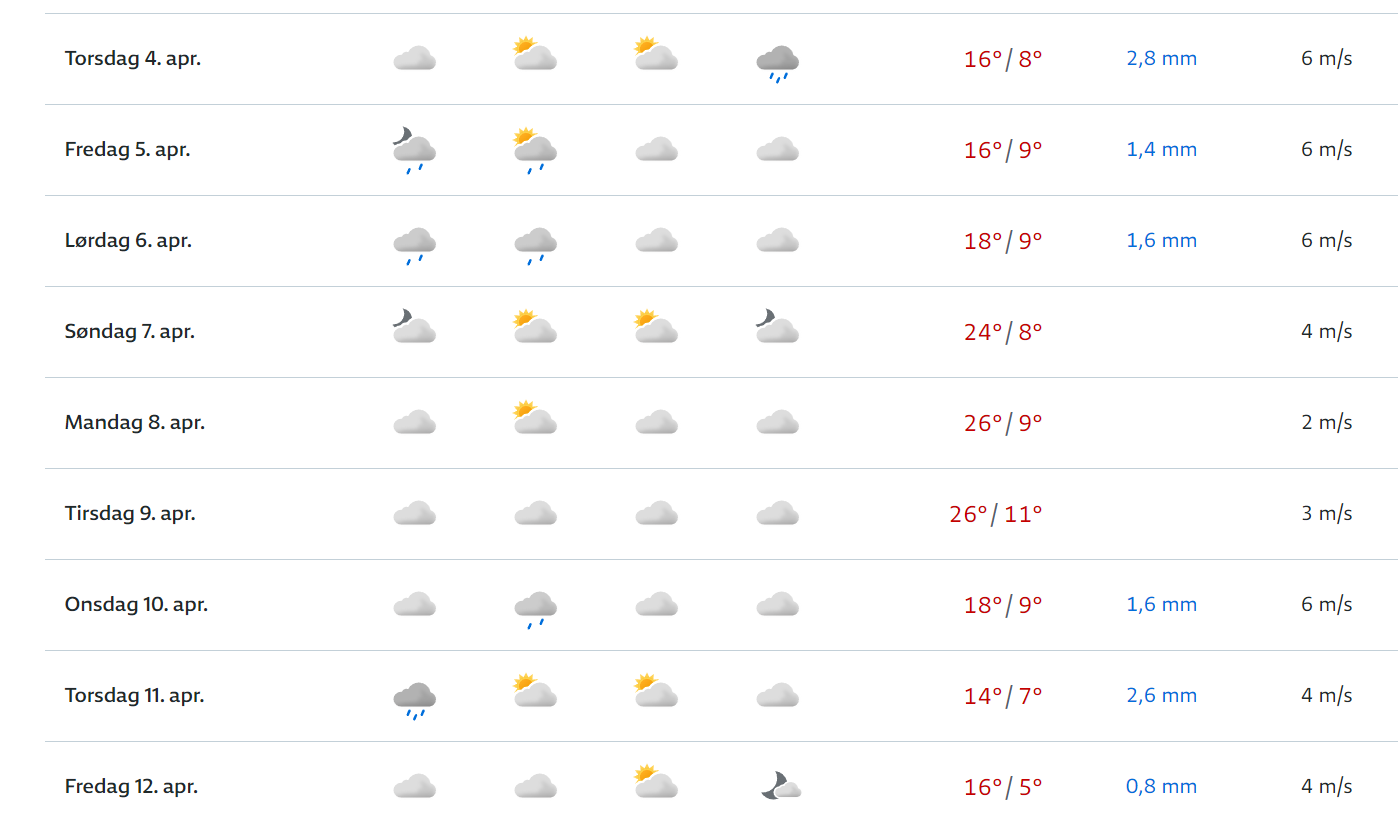Tap the Tirsdag 9. apr. row
The image size is (1398, 817).
pos(130,514)
